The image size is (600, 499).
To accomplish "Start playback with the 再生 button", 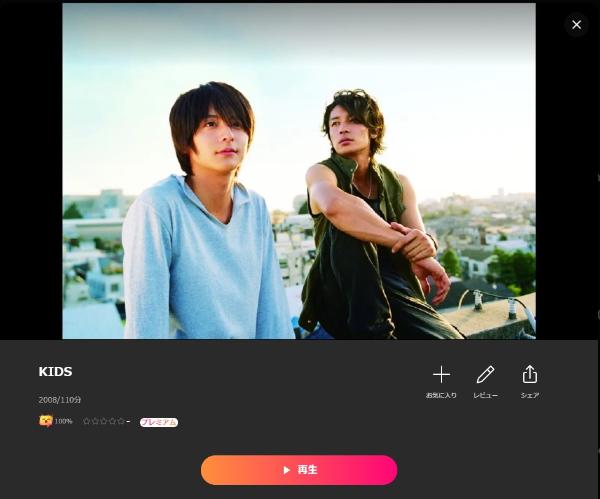I will coord(299,470).
